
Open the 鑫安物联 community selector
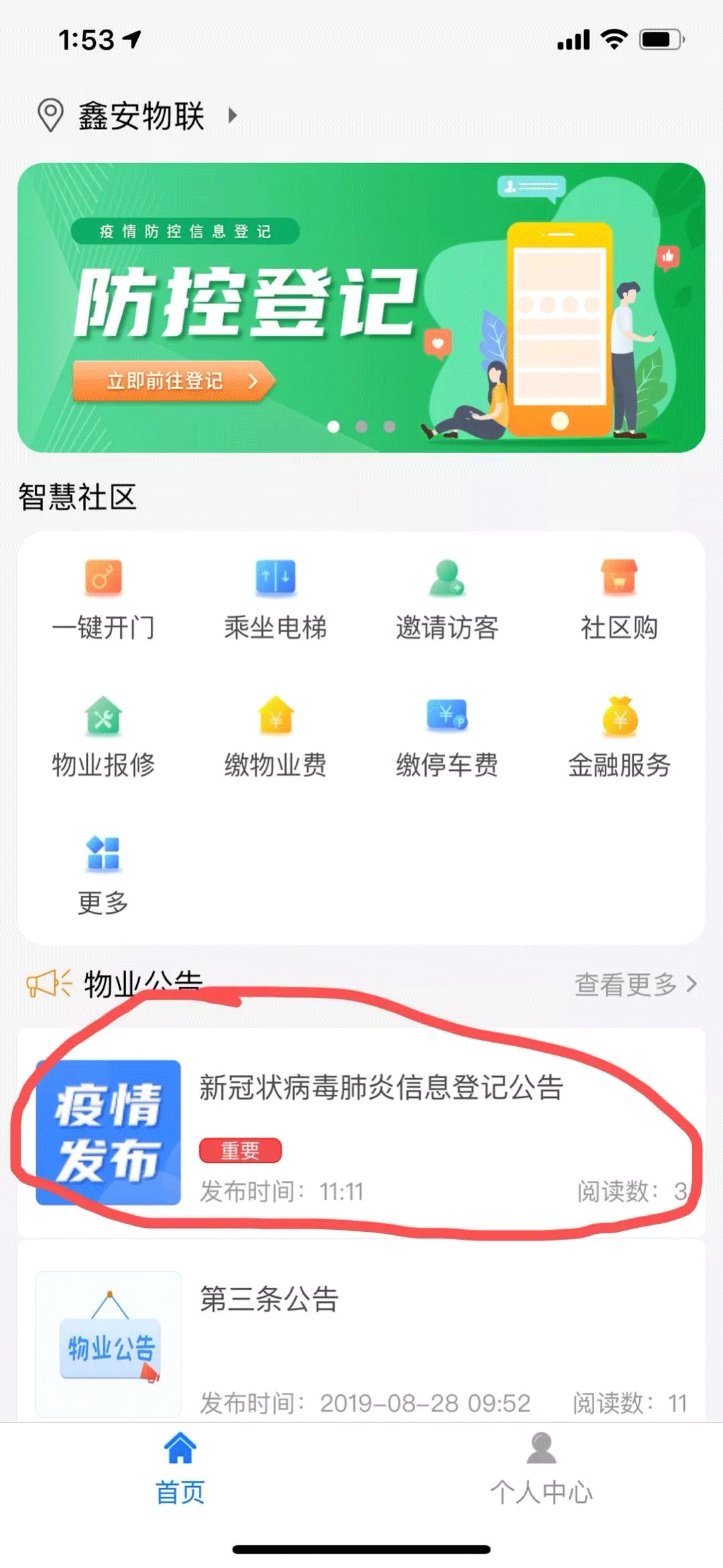(141, 115)
